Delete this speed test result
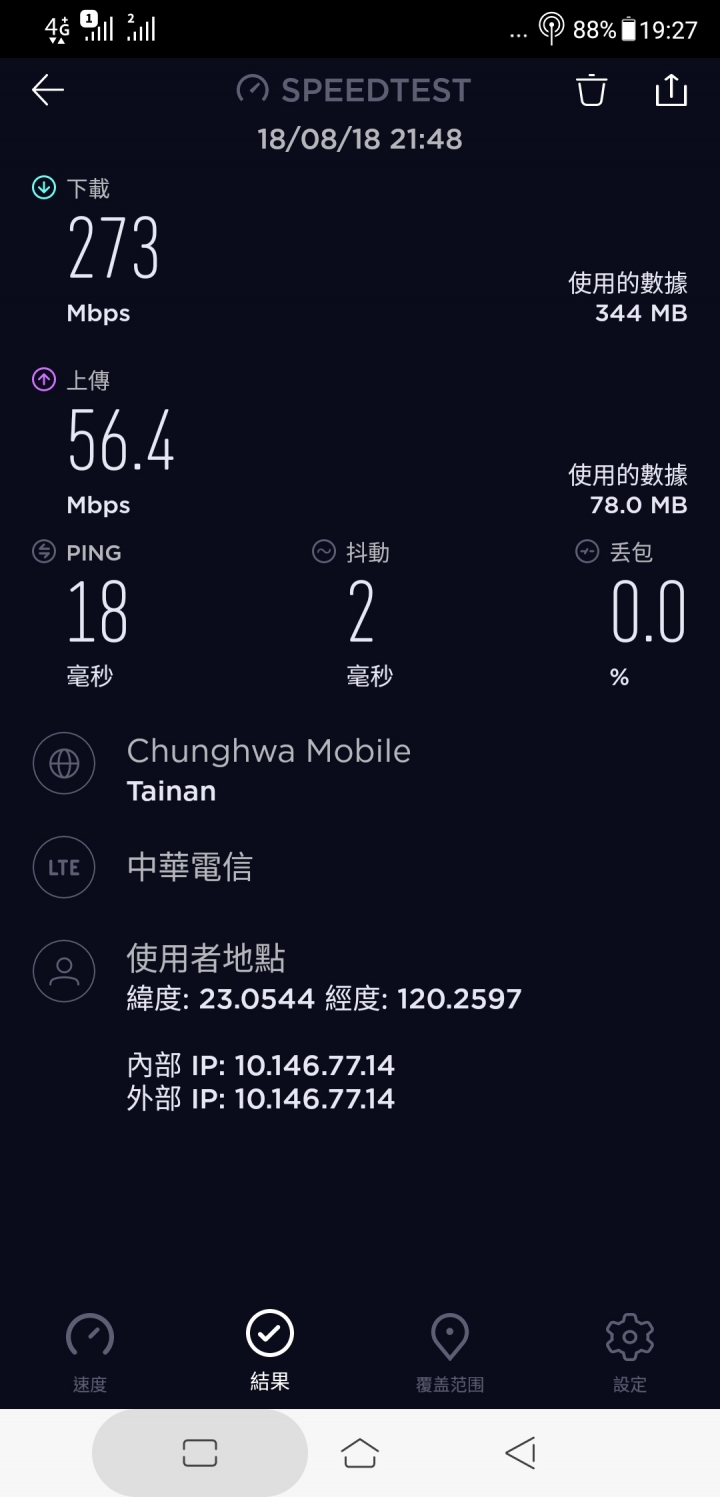This screenshot has width=720, height=1497. click(x=591, y=90)
